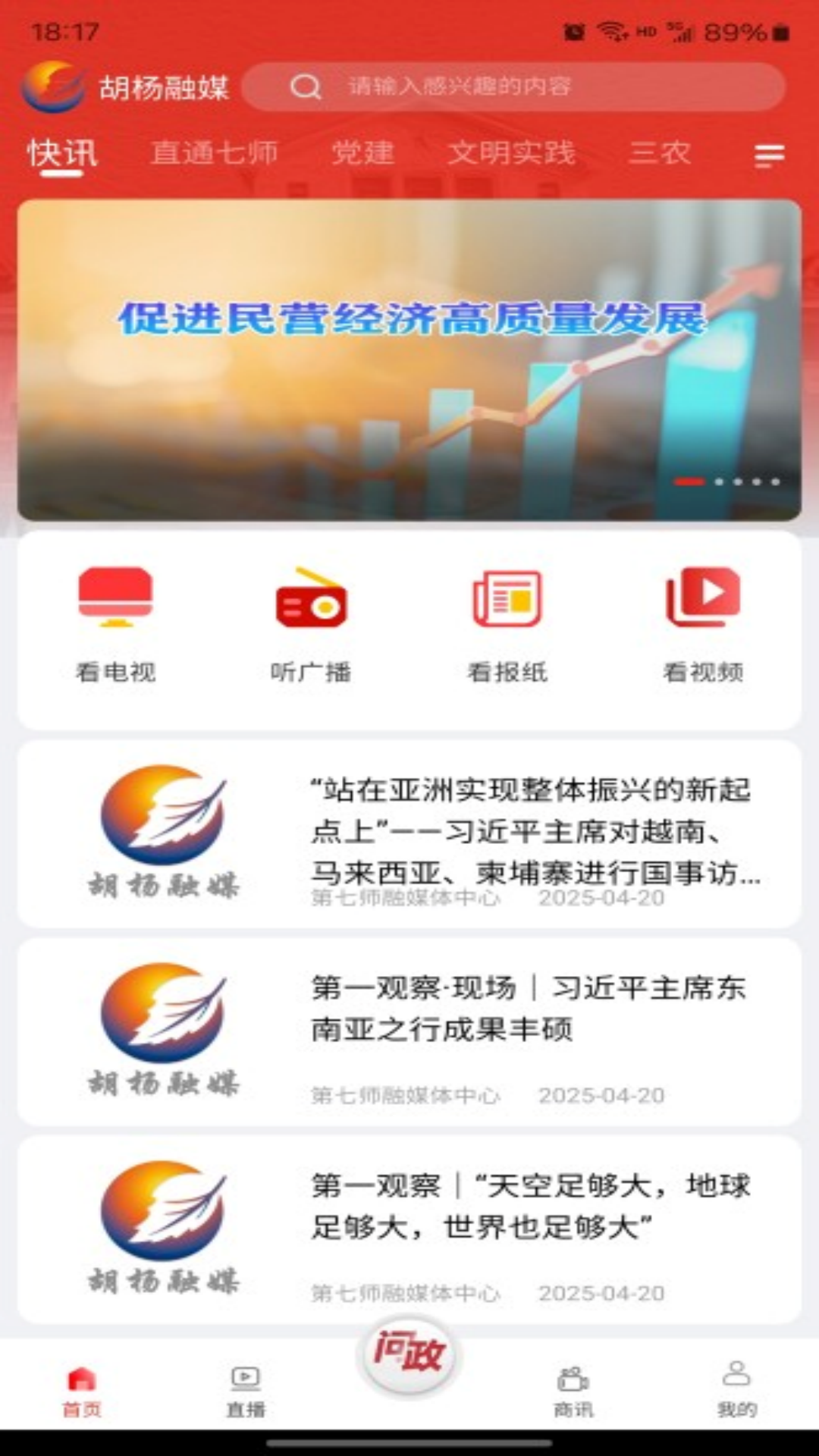
Task: Go to the 文明实践 tab
Action: pyautogui.click(x=511, y=153)
